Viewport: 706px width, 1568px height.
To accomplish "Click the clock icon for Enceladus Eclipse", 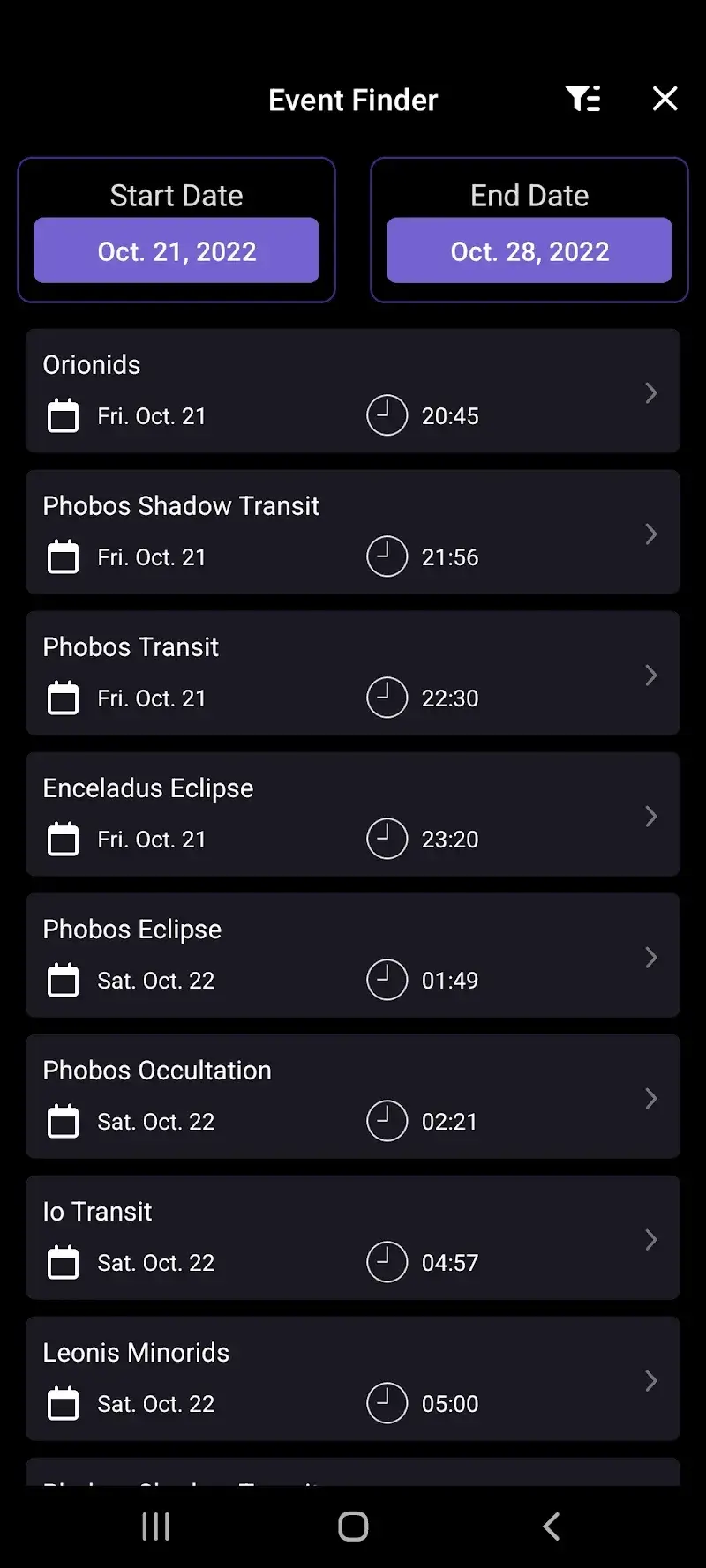I will (x=387, y=839).
